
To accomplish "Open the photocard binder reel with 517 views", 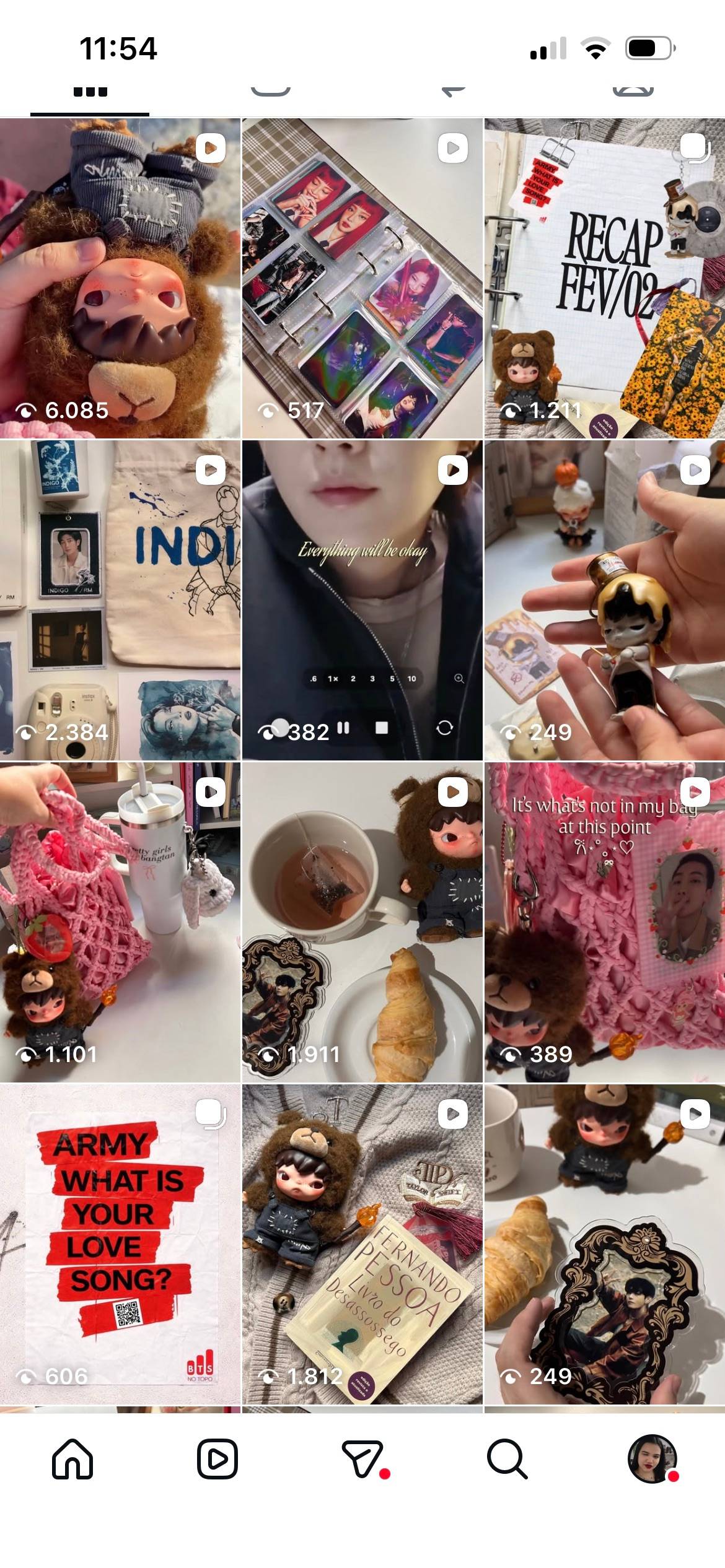I will 362,278.
